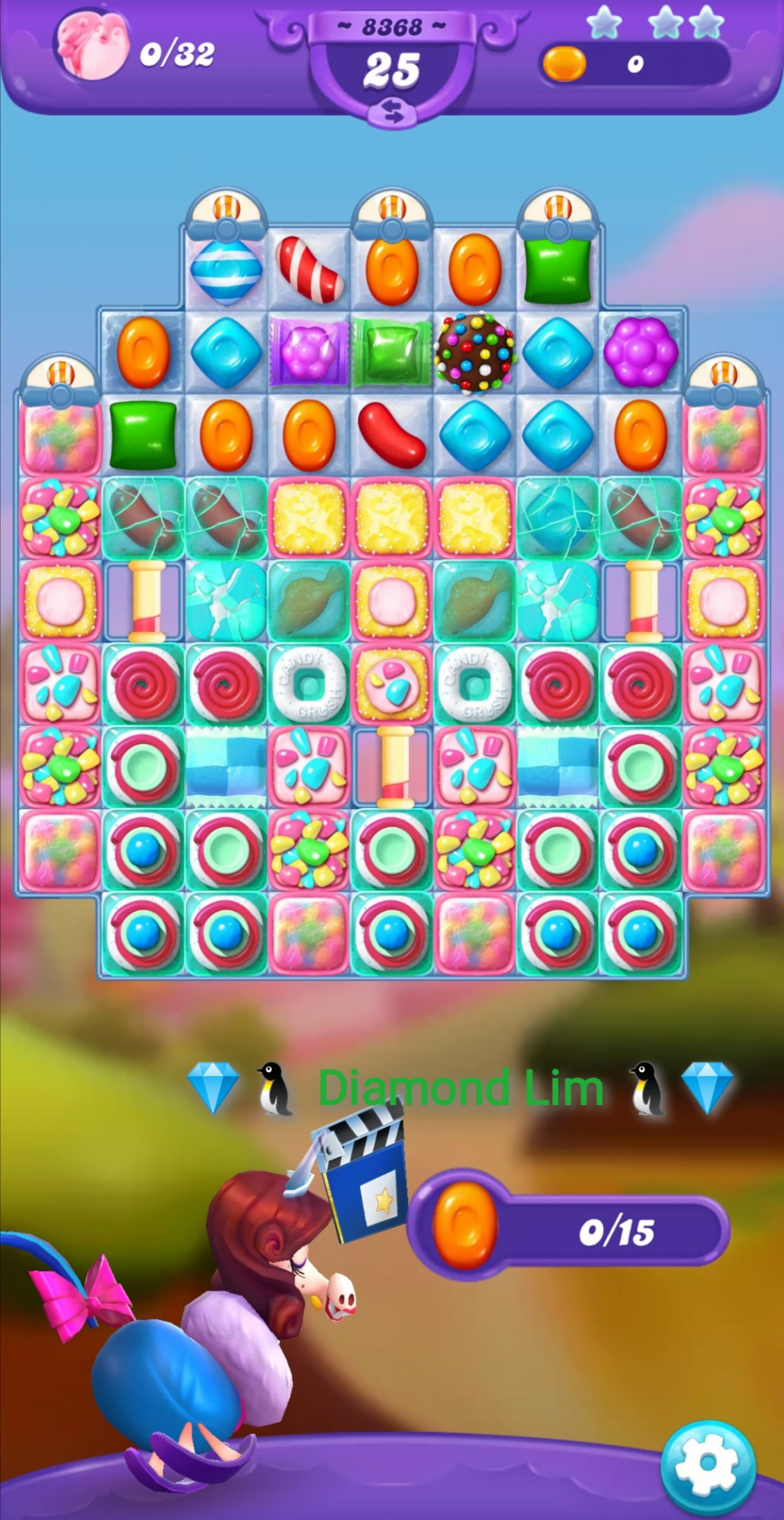
Task: Select the purple flower candy
Action: (x=640, y=352)
